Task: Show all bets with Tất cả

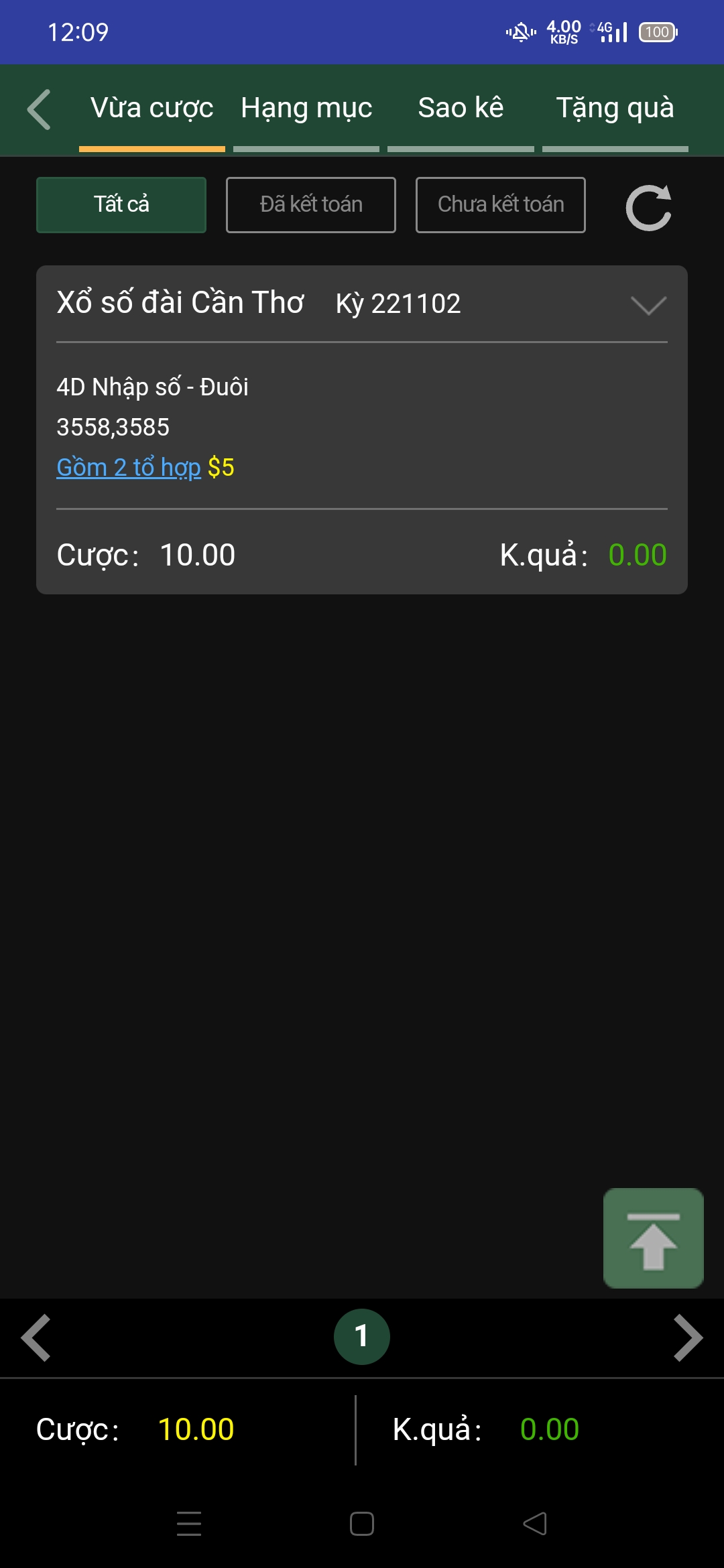Action: point(121,205)
